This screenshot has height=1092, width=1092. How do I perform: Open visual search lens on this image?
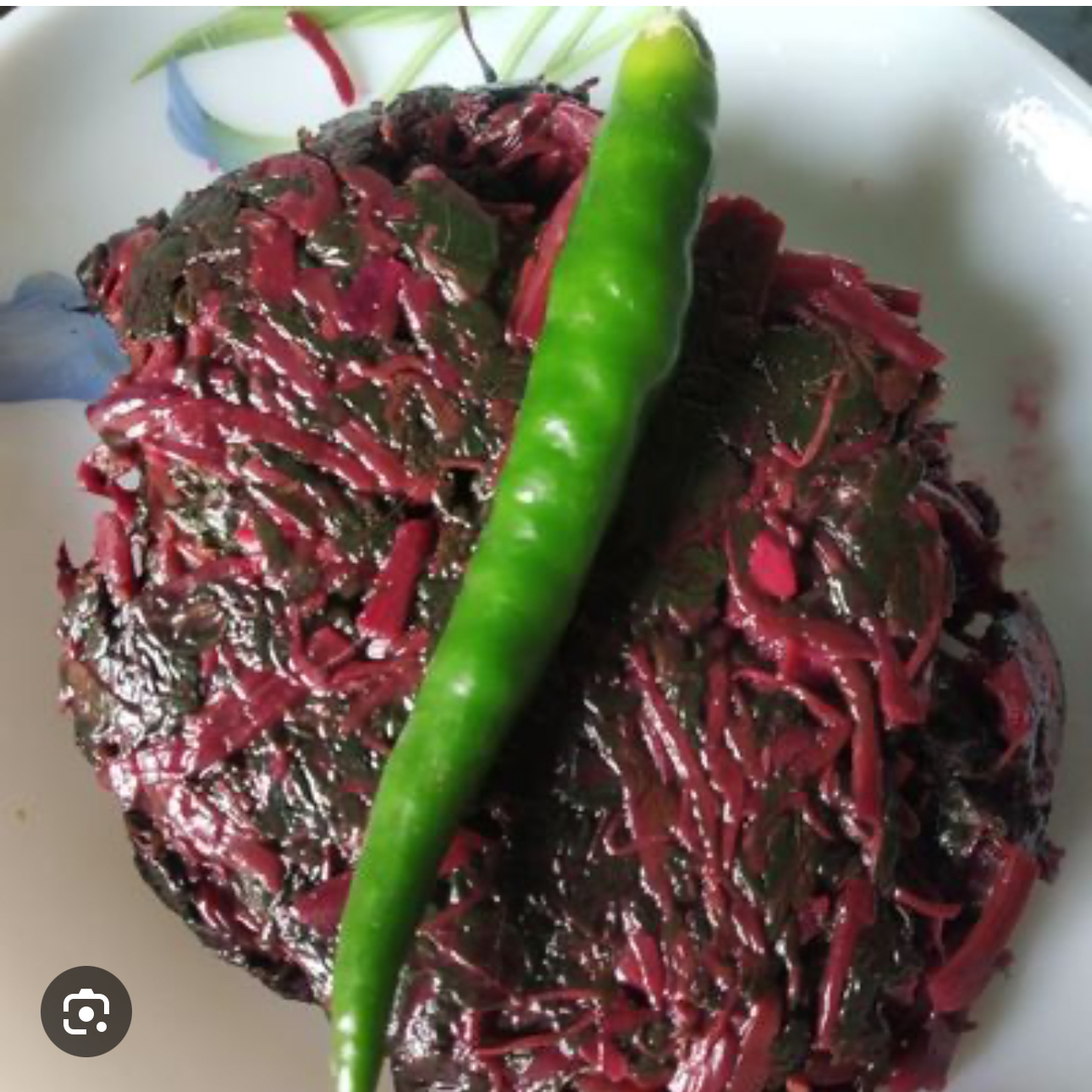(x=86, y=1011)
